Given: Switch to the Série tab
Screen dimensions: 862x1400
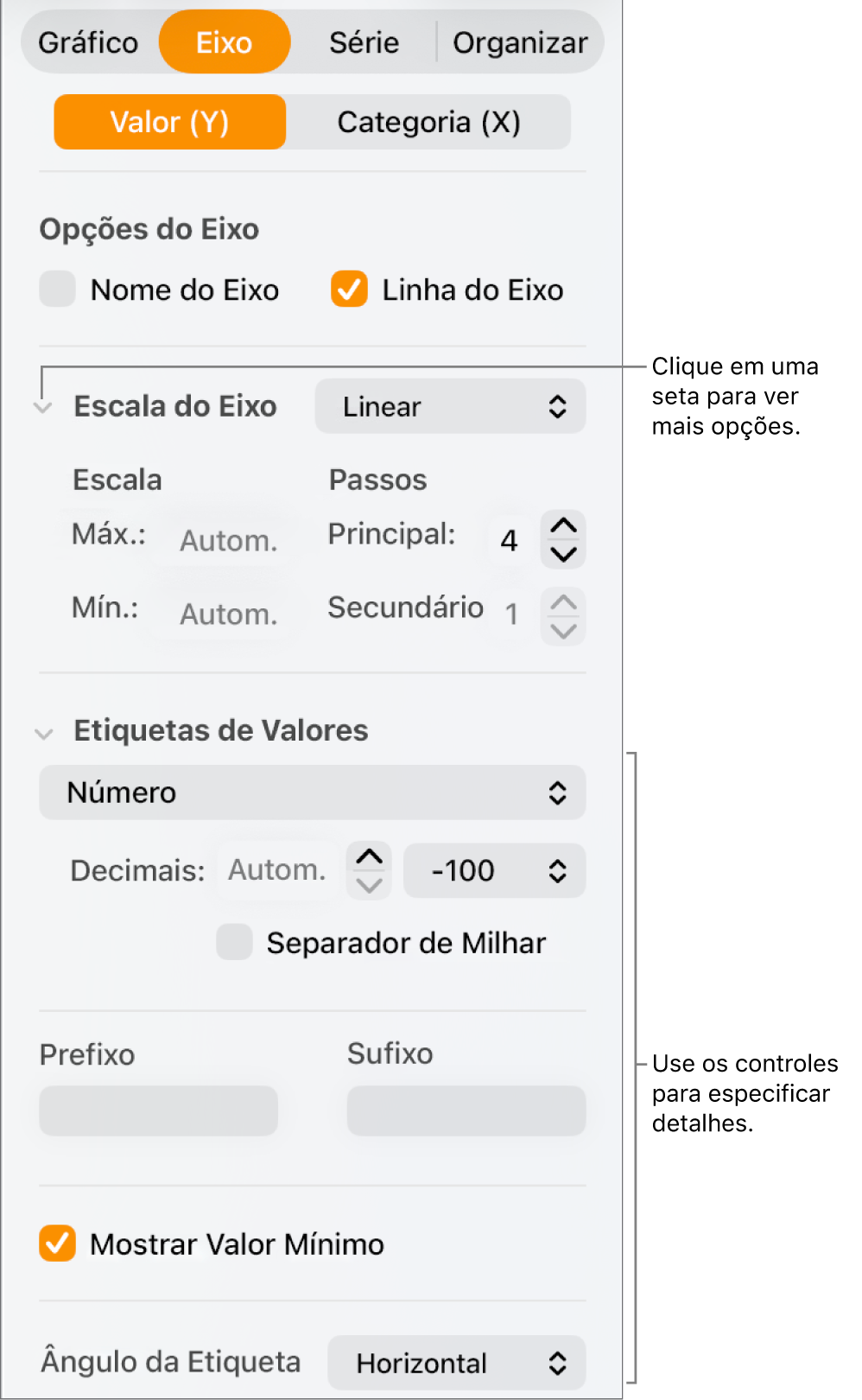Looking at the screenshot, I should coord(363,41).
